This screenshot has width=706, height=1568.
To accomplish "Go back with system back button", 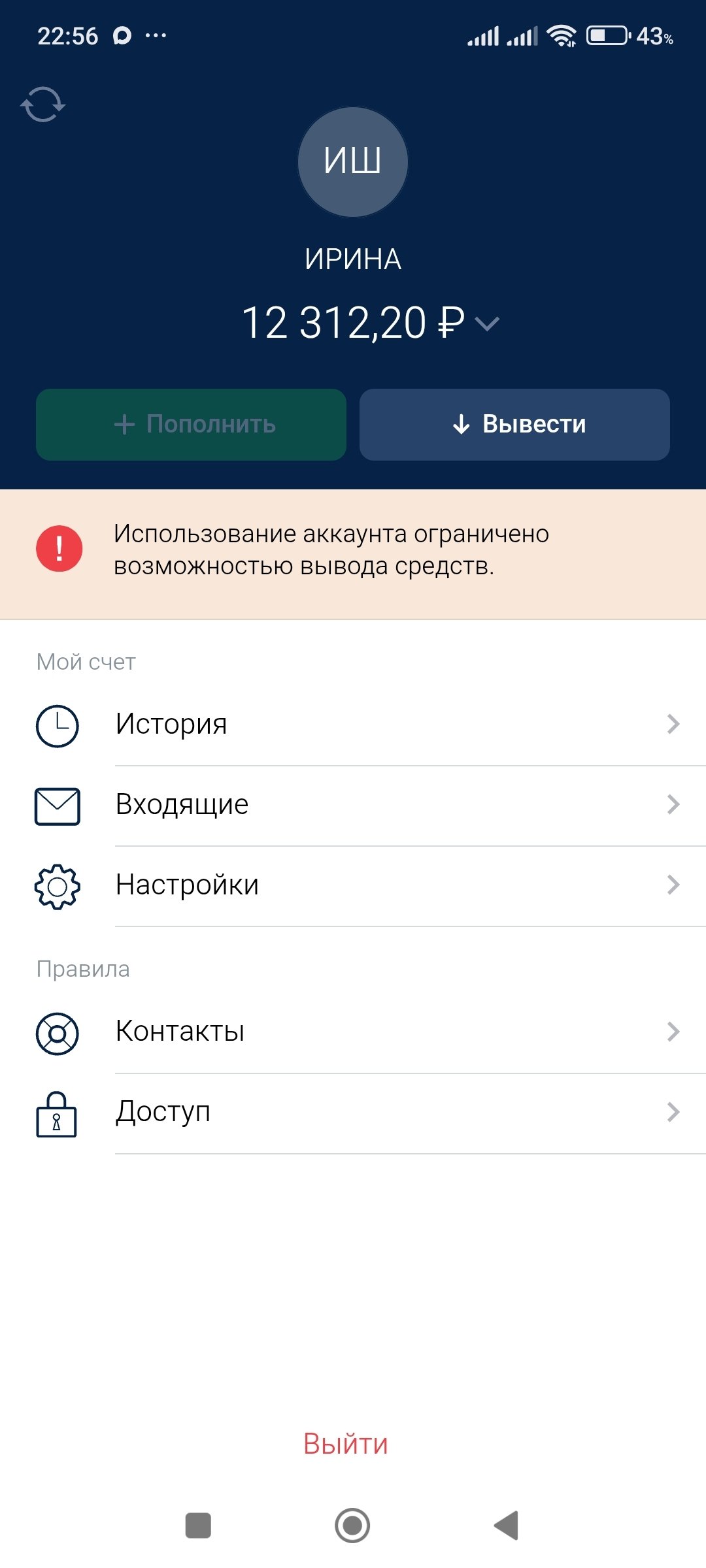I will point(507,1526).
